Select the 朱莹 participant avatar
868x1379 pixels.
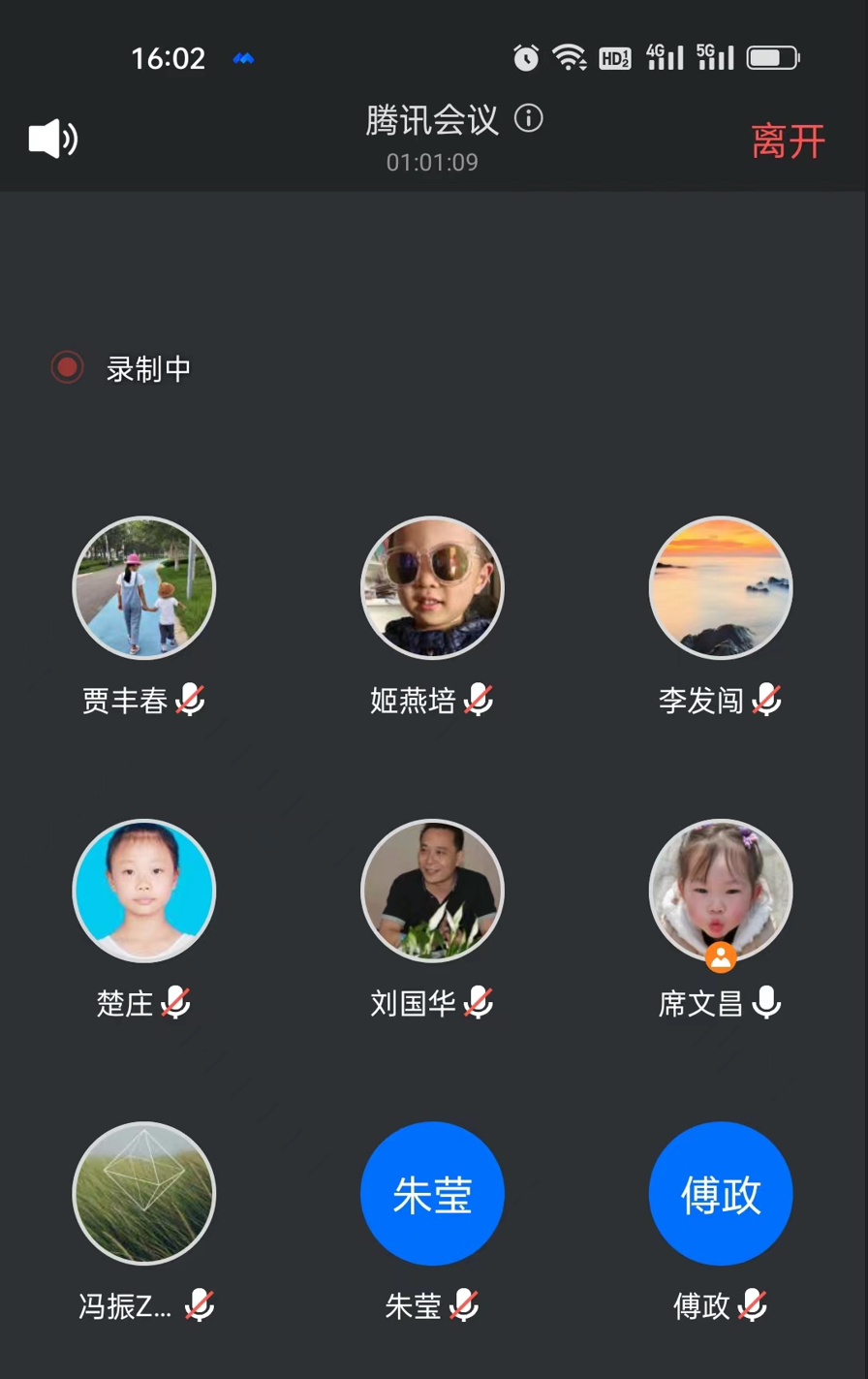pos(432,1193)
